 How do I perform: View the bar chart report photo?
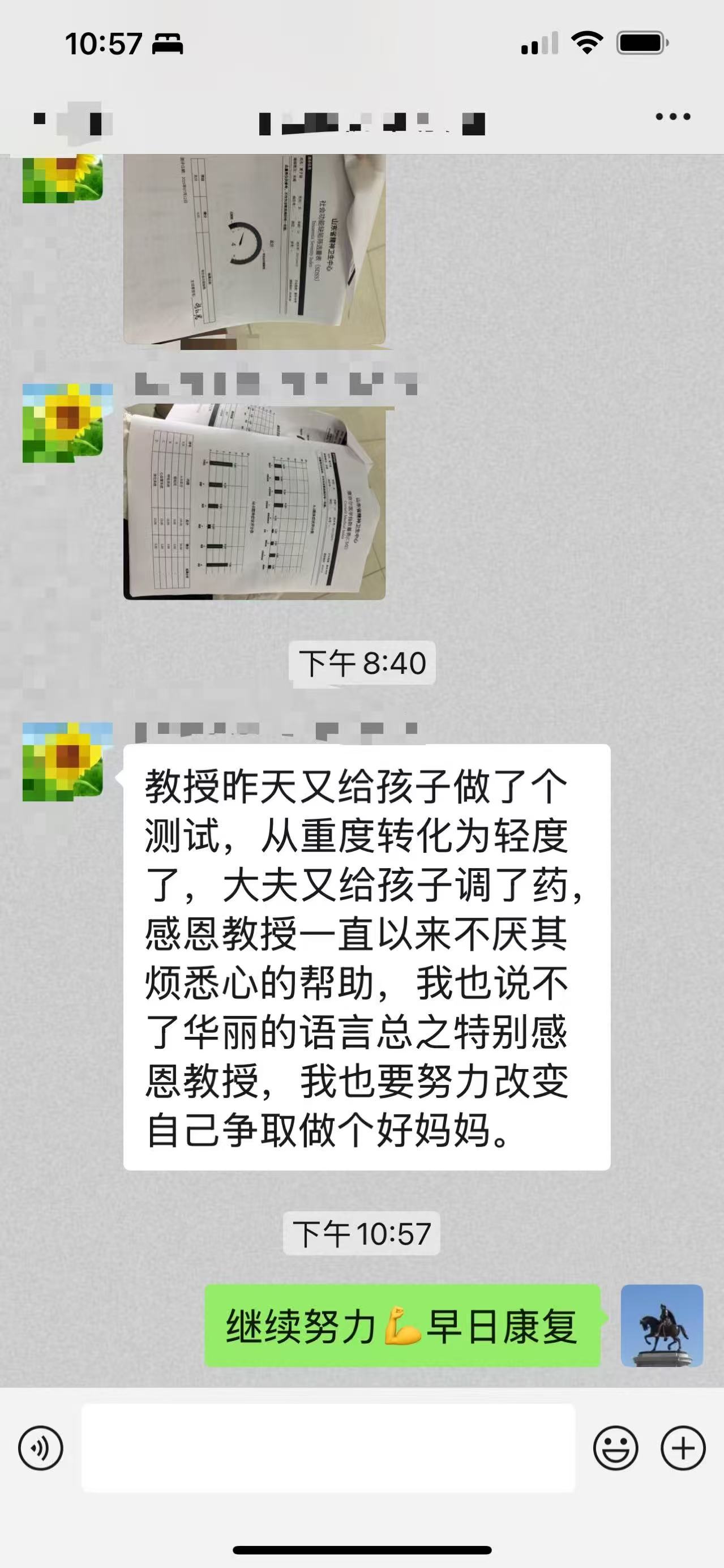254,502
